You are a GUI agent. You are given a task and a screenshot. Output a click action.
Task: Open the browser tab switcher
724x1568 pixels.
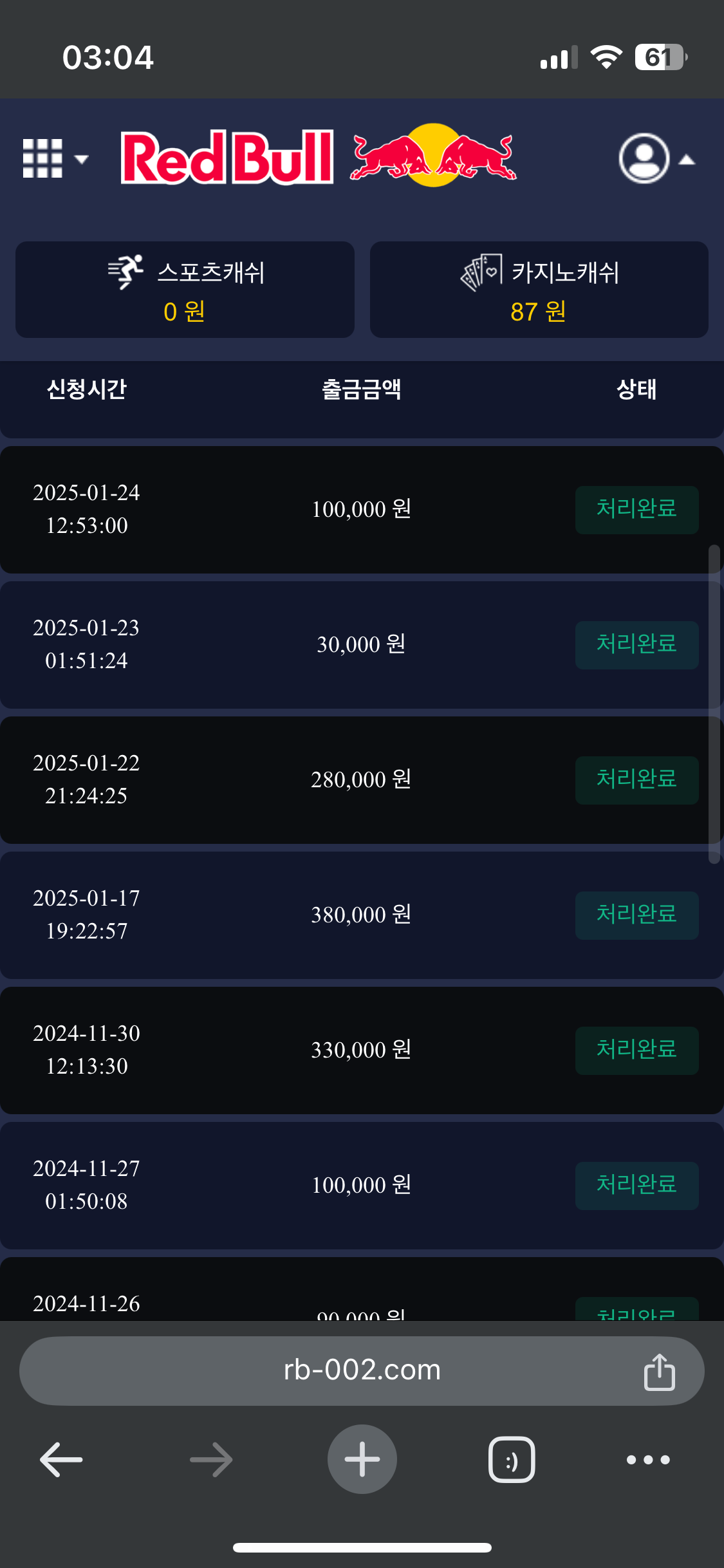[512, 1459]
